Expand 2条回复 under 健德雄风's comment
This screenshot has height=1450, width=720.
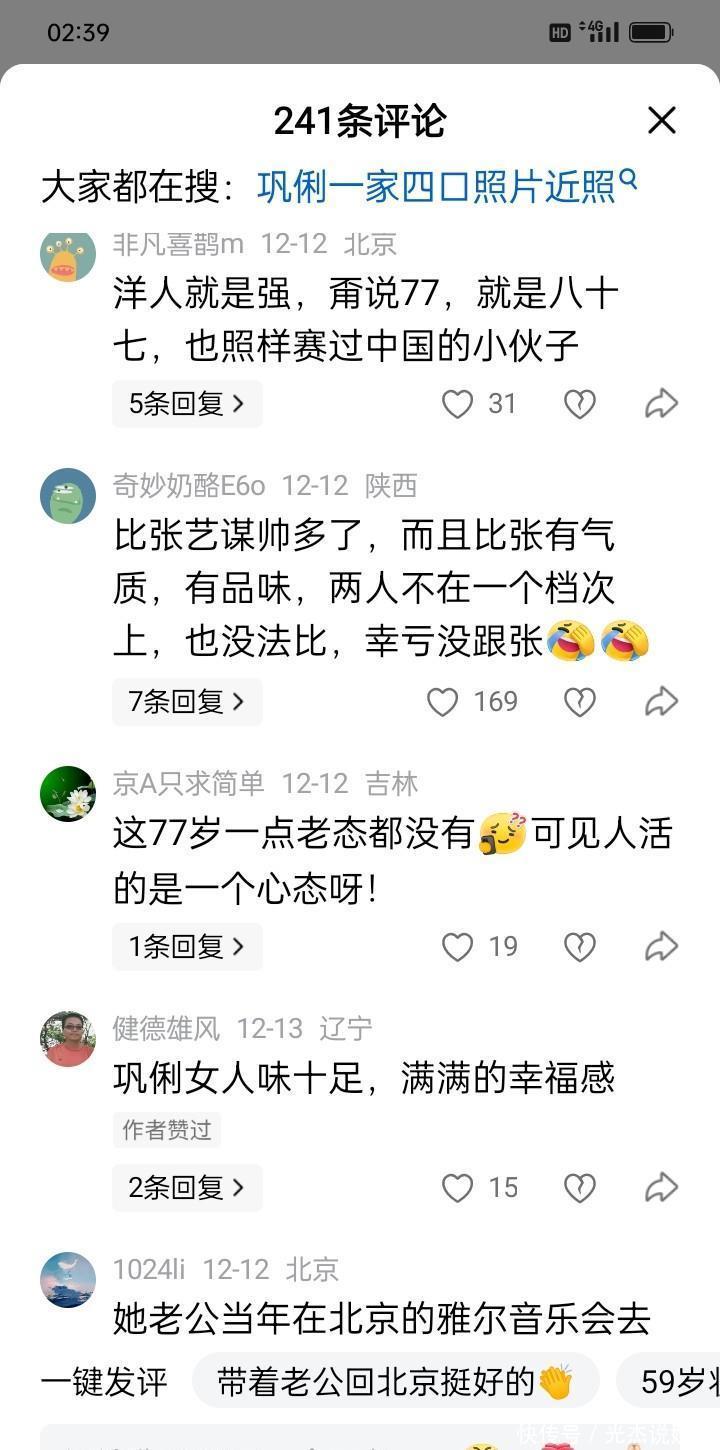(x=187, y=1188)
